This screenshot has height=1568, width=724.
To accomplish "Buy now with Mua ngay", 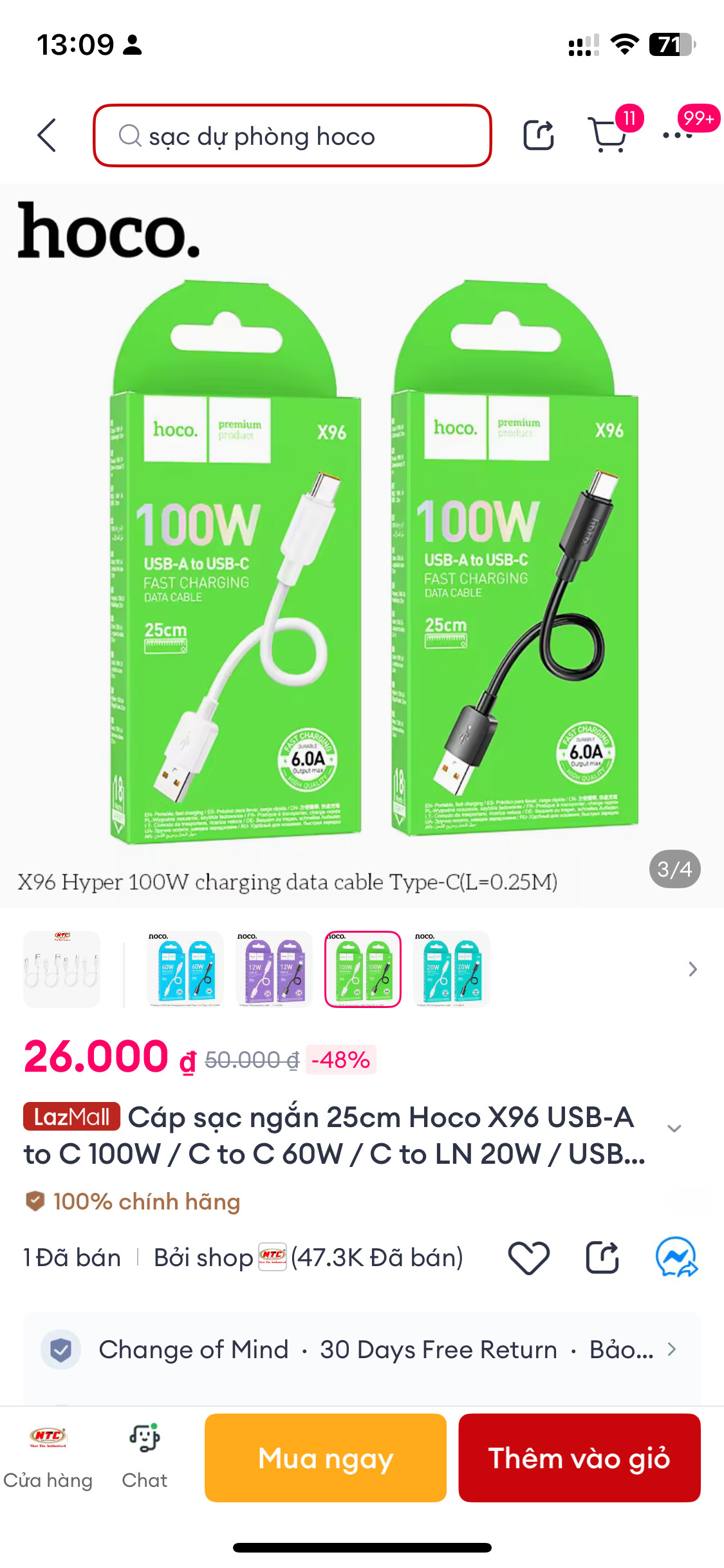I will point(326,1458).
